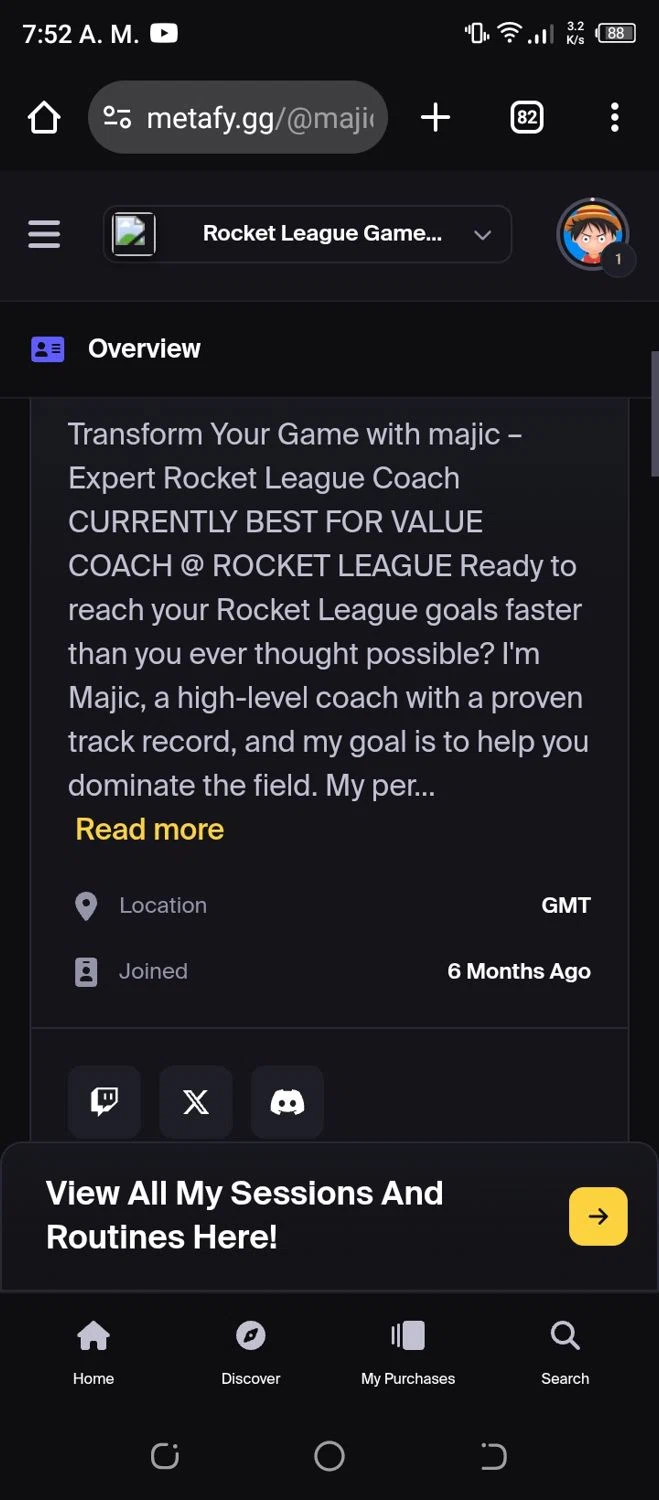659x1500 pixels.
Task: Go to the Home tab
Action: pyautogui.click(x=93, y=1352)
